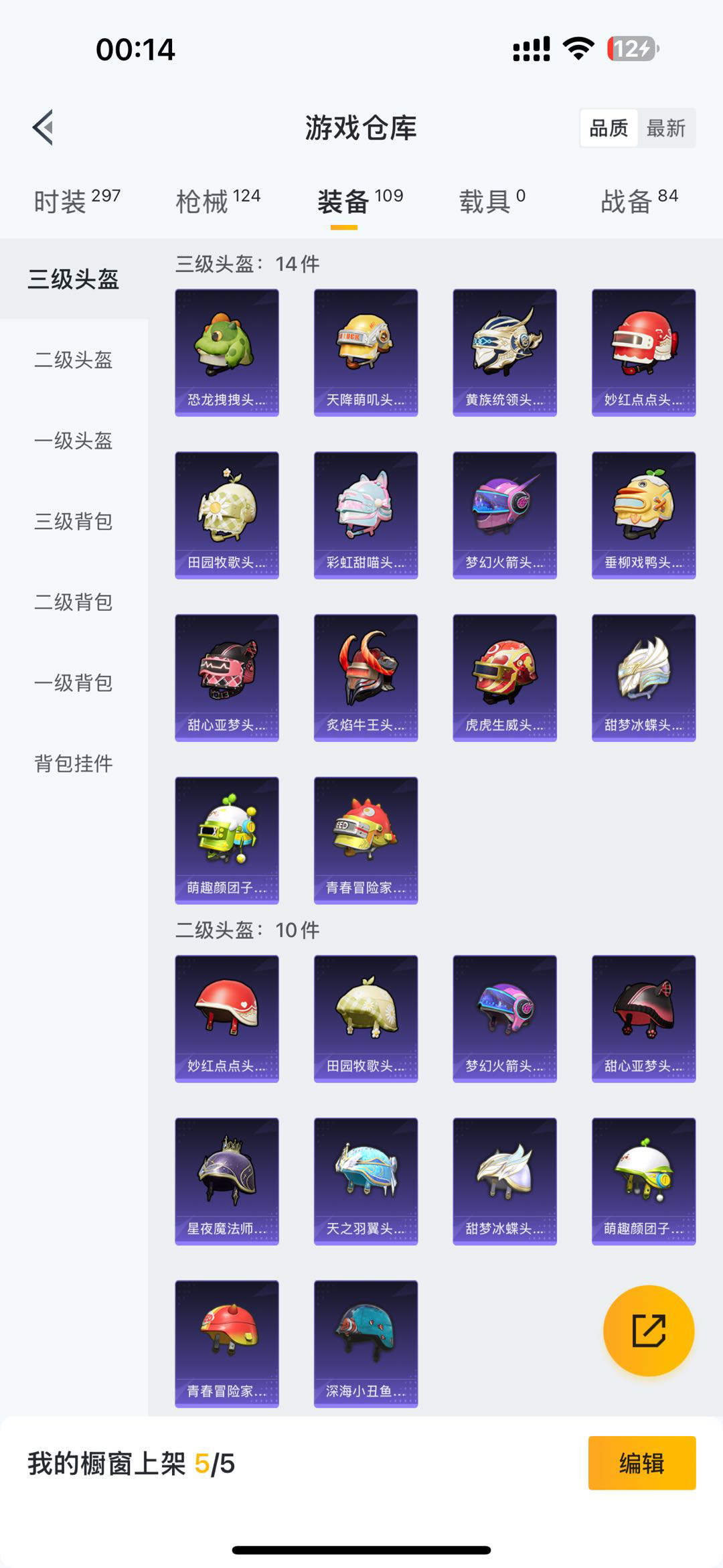Go back using the top-left arrow

coord(43,127)
